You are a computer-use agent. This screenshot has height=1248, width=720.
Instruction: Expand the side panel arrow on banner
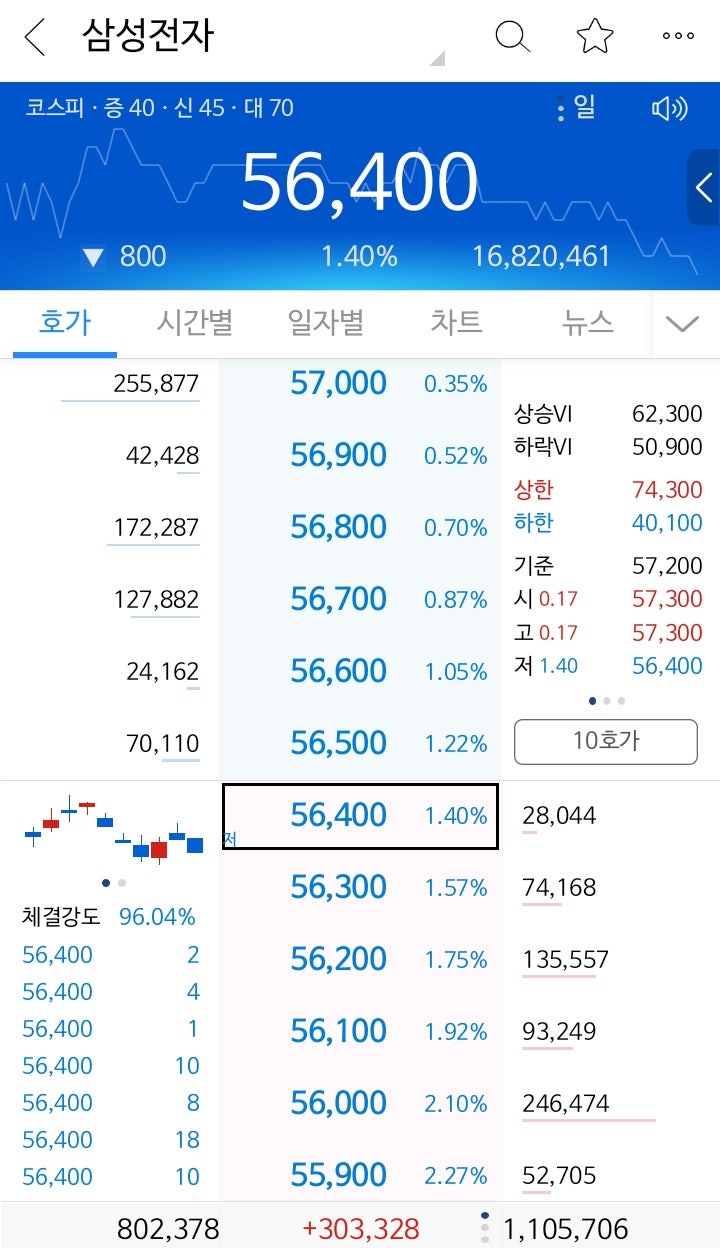pyautogui.click(x=704, y=187)
